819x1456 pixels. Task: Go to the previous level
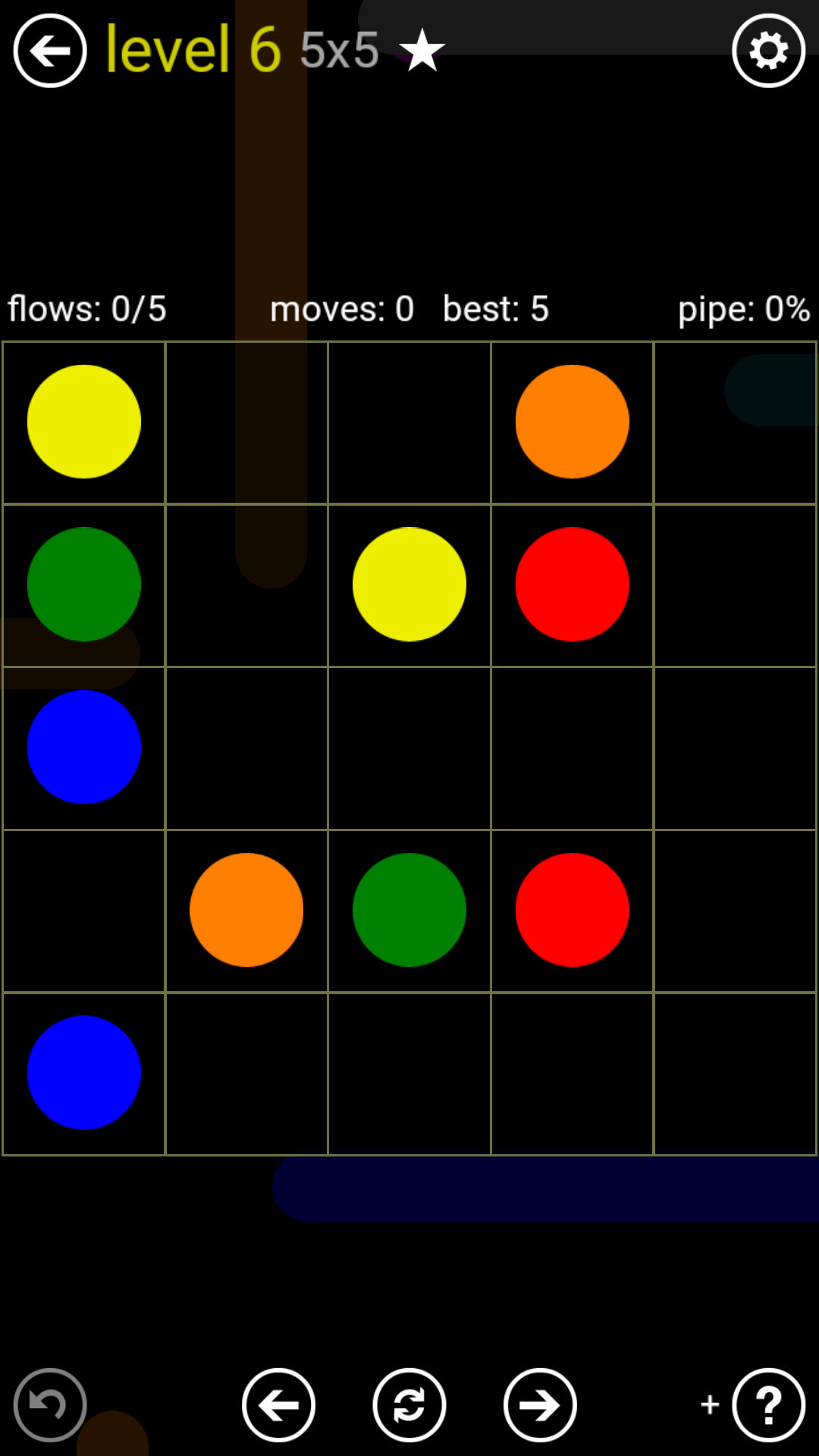coord(278,1405)
